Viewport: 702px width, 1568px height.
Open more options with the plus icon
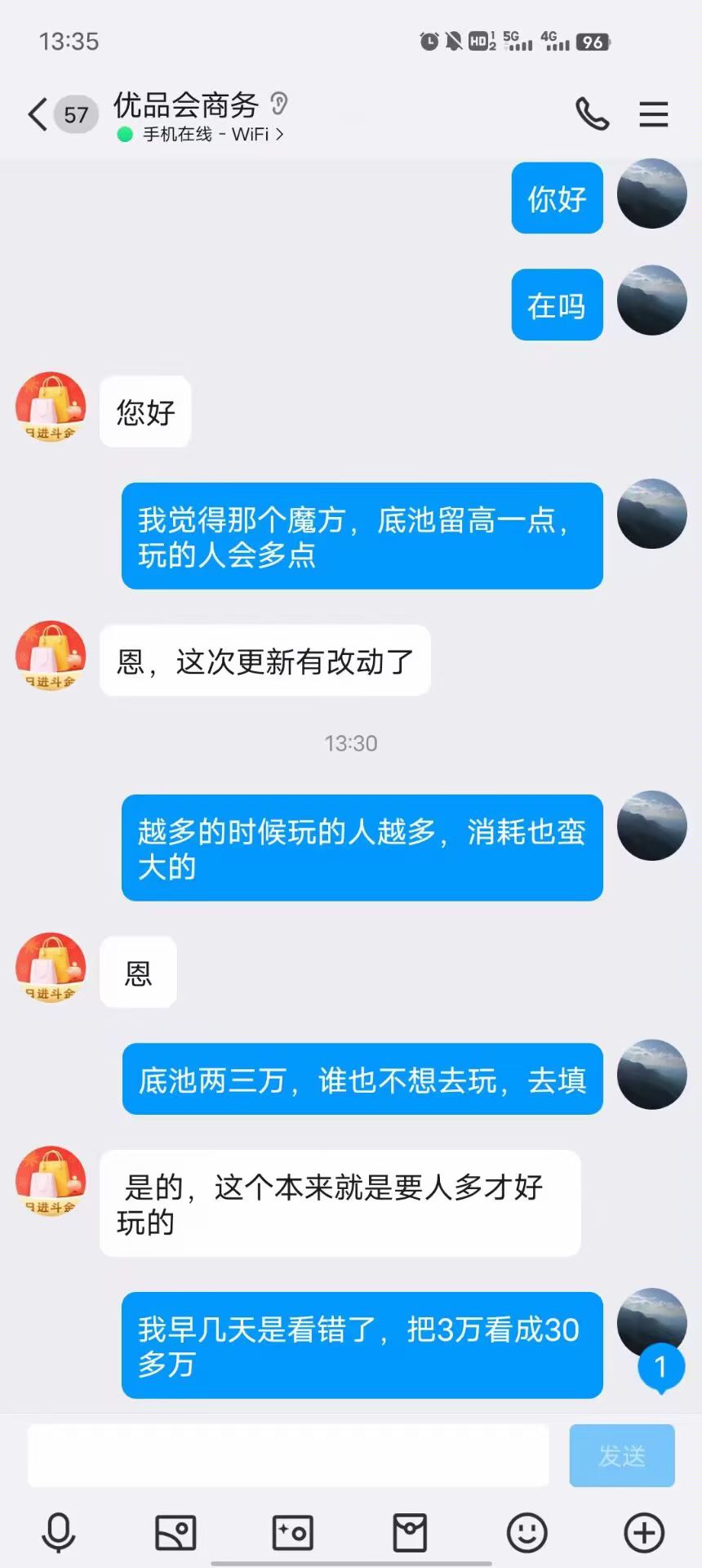[x=644, y=1533]
